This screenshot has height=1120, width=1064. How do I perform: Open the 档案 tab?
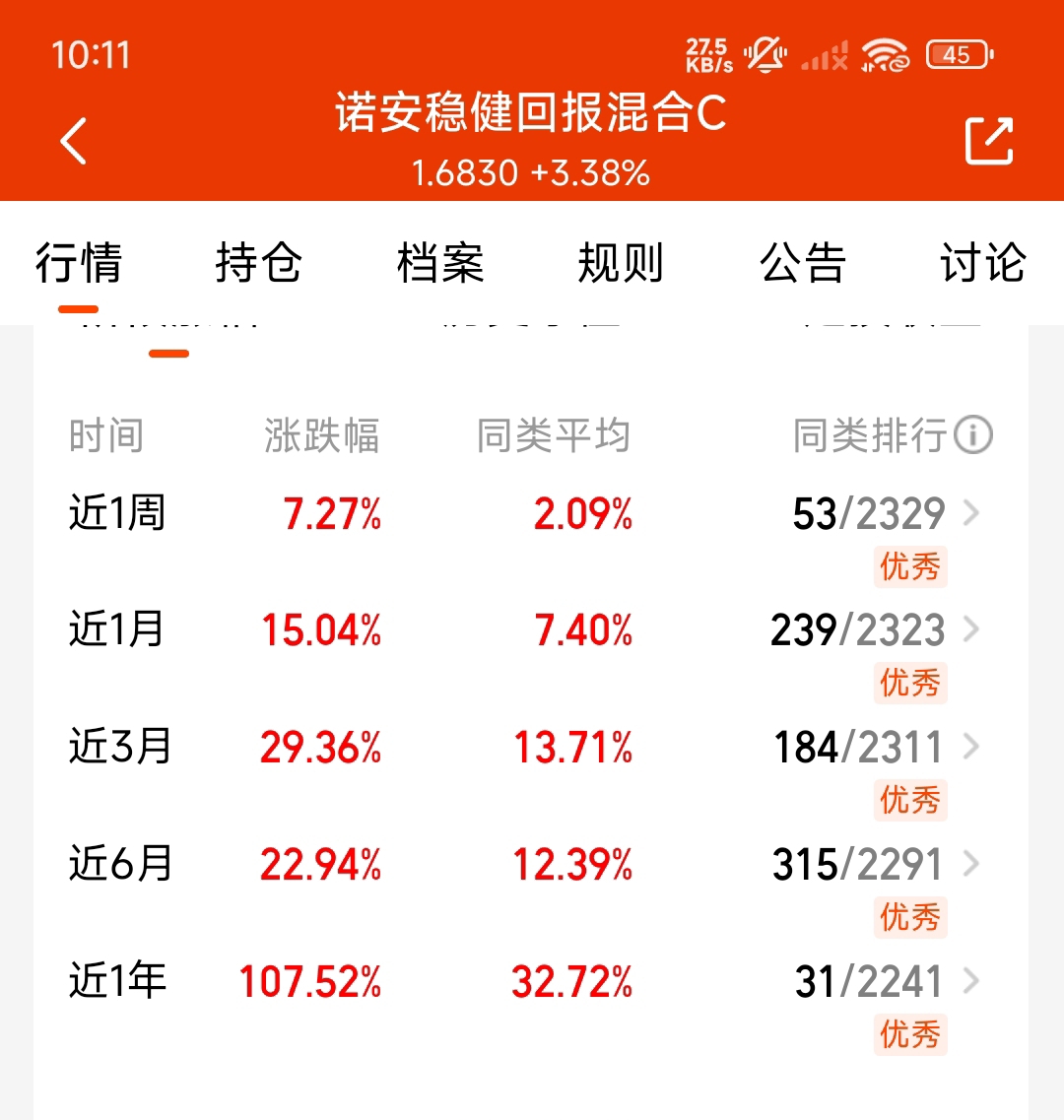440,263
